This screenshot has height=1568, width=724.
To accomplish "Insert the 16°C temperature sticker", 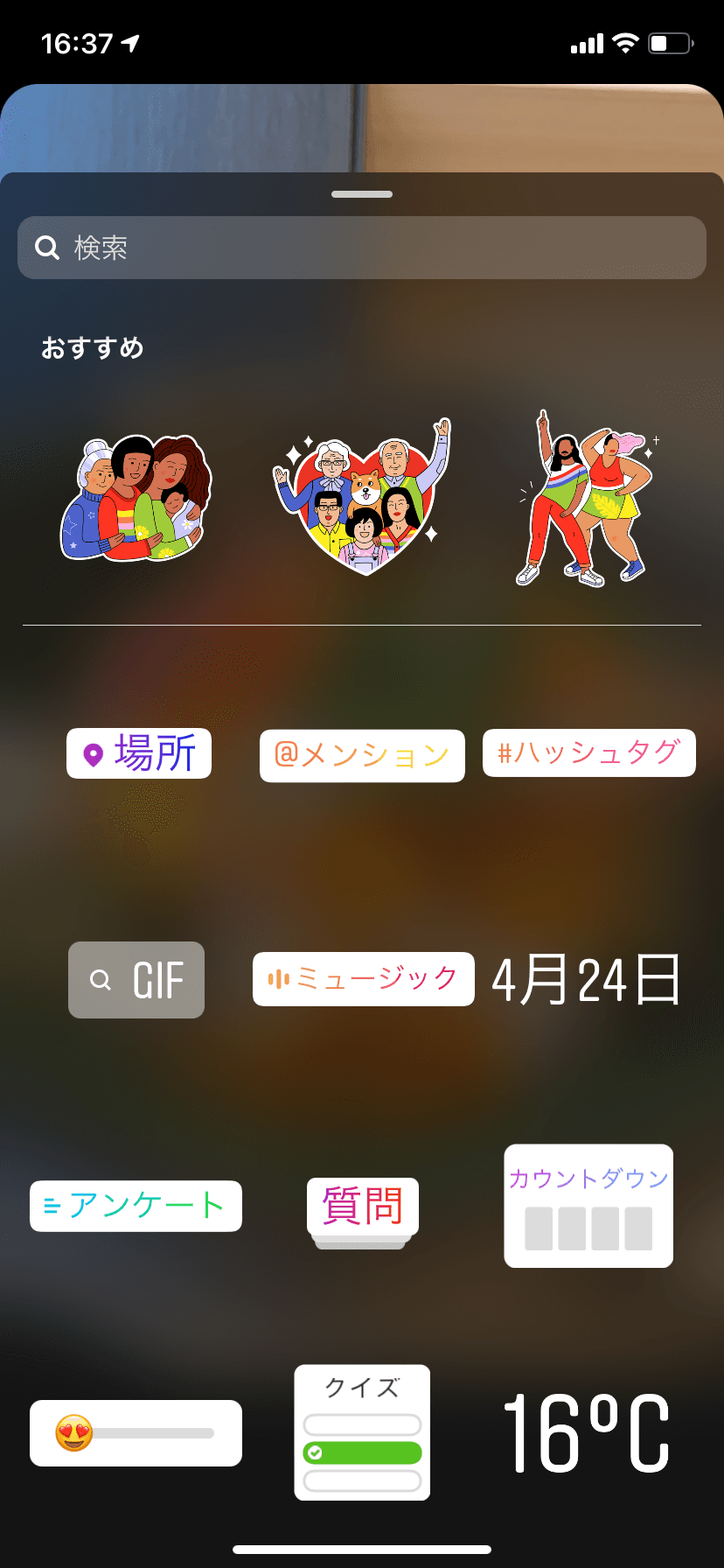I will click(x=587, y=1433).
